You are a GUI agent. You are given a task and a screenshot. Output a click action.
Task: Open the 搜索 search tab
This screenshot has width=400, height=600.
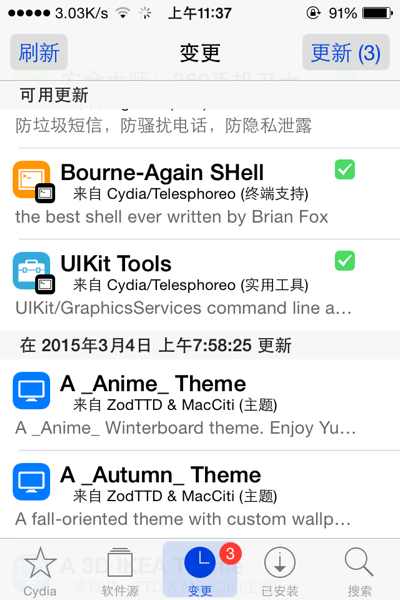click(x=359, y=571)
